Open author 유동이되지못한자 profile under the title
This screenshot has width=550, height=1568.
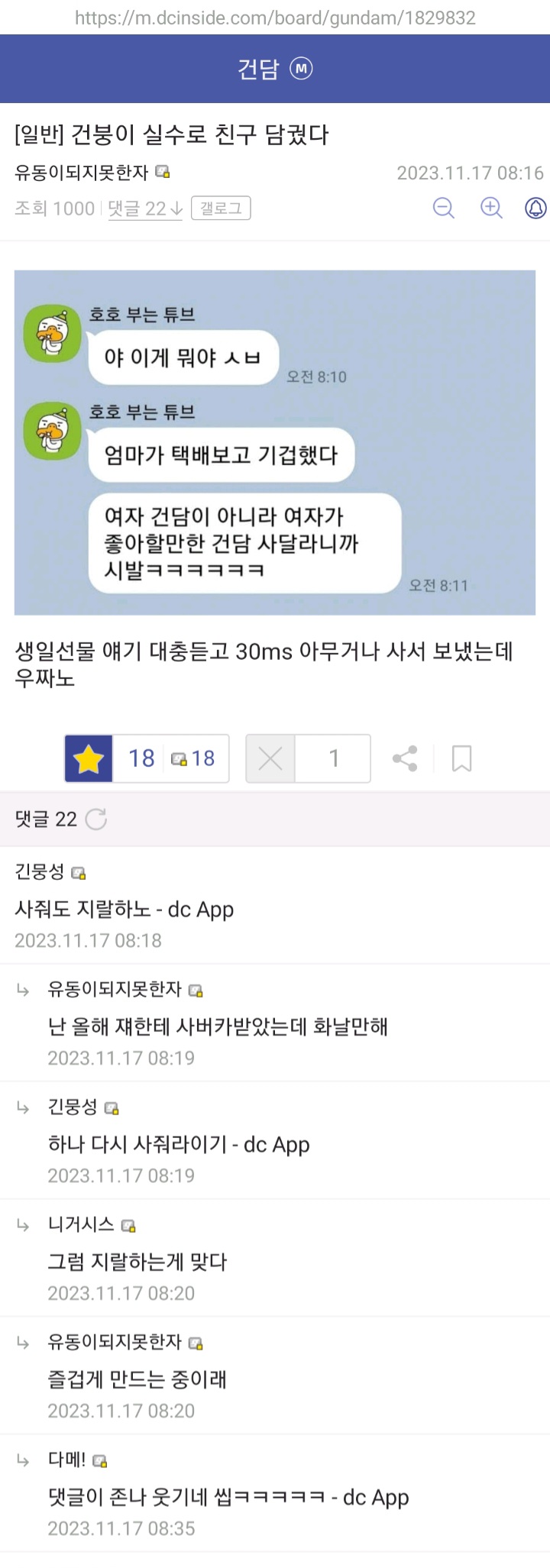82,173
